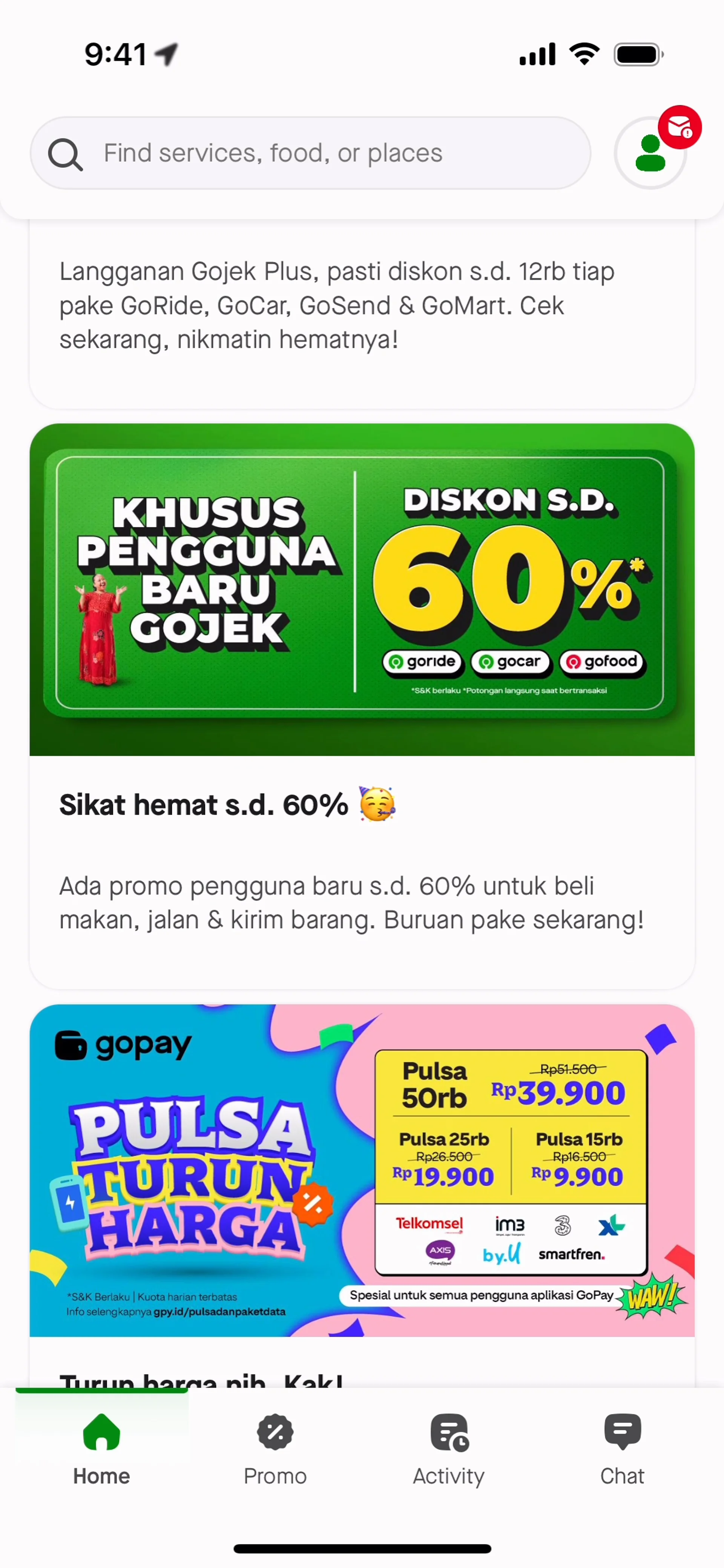Screen dimensions: 724x1568
Task: Open the profile icon with inbox badge
Action: (x=650, y=153)
